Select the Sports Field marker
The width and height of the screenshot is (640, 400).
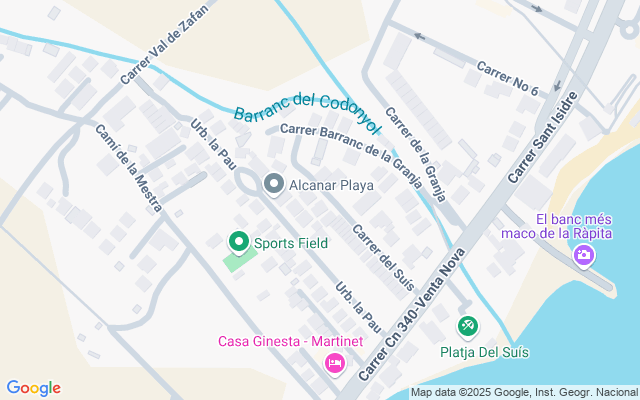click(239, 241)
